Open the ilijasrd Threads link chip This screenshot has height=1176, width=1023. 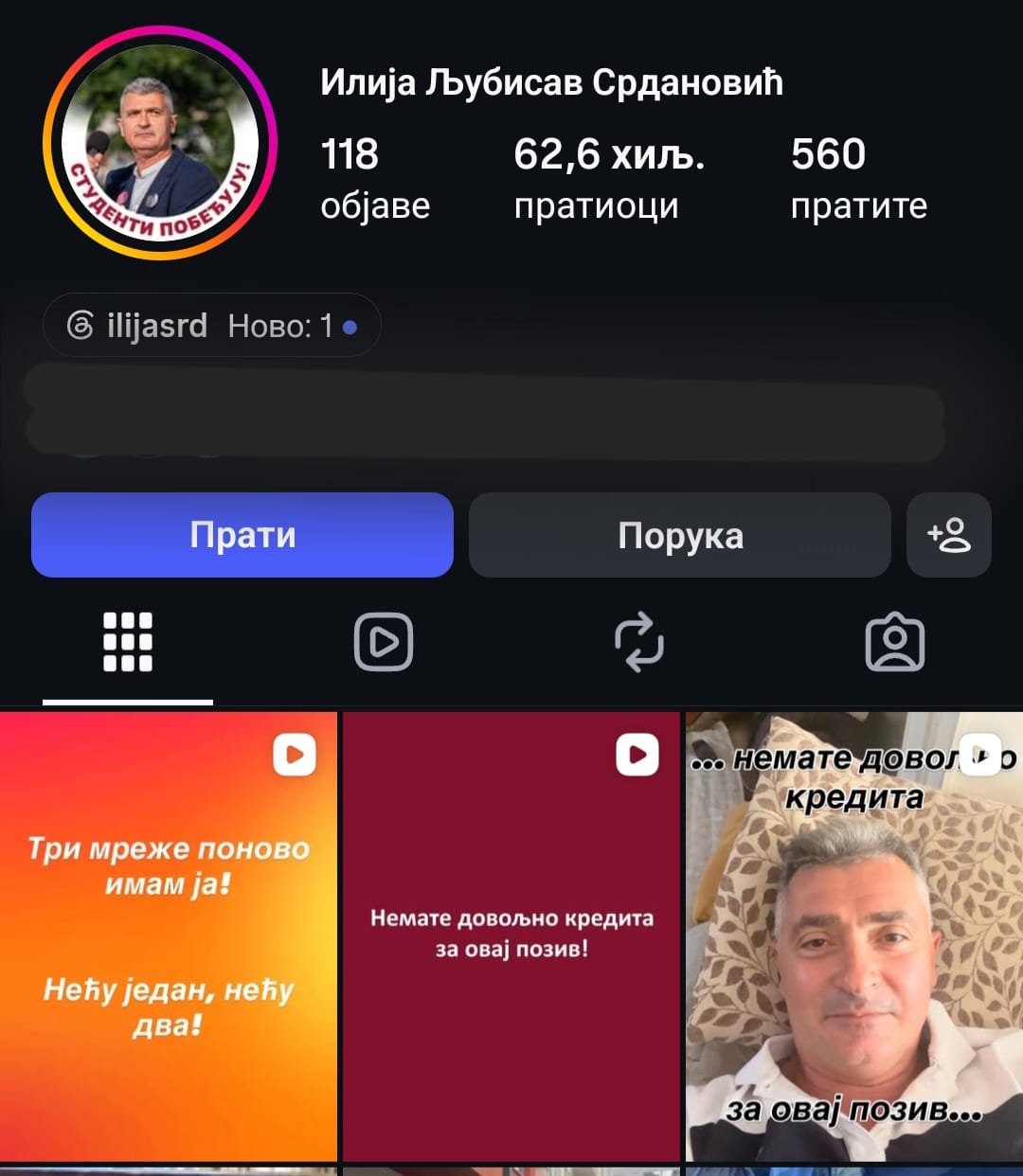pyautogui.click(x=211, y=326)
